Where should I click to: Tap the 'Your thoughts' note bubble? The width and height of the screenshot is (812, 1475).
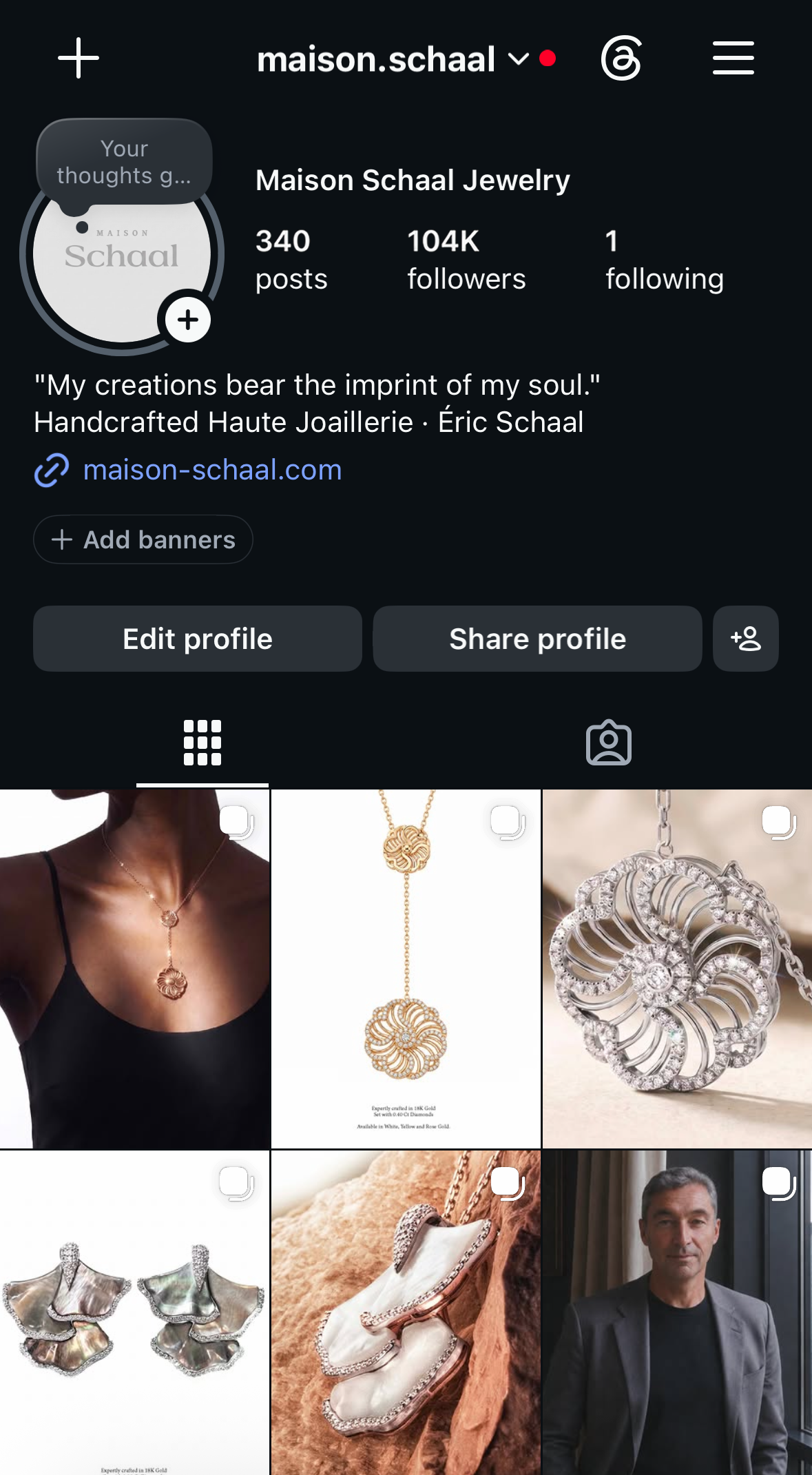[x=124, y=163]
